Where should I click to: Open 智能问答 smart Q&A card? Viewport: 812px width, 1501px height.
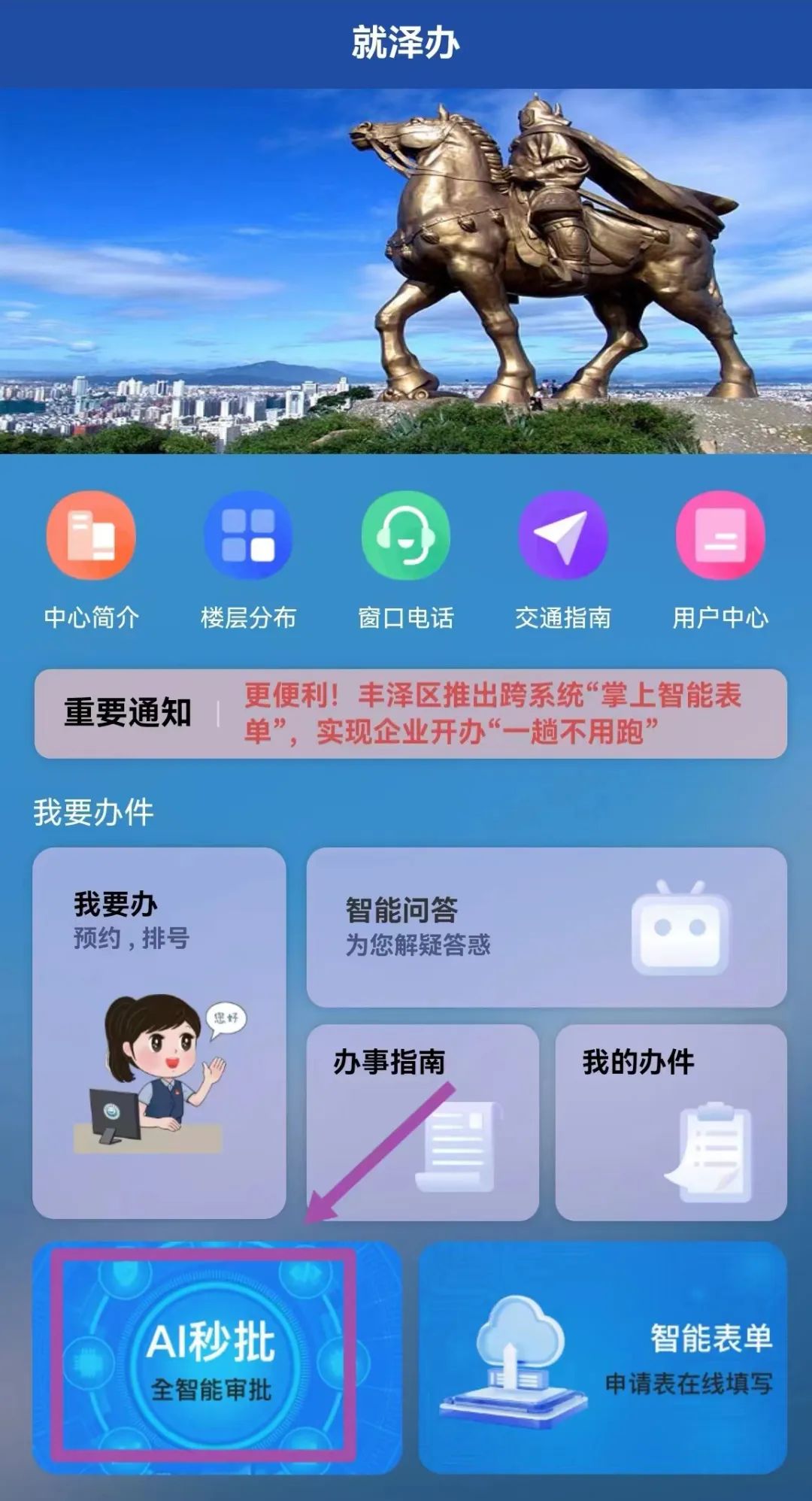[547, 927]
